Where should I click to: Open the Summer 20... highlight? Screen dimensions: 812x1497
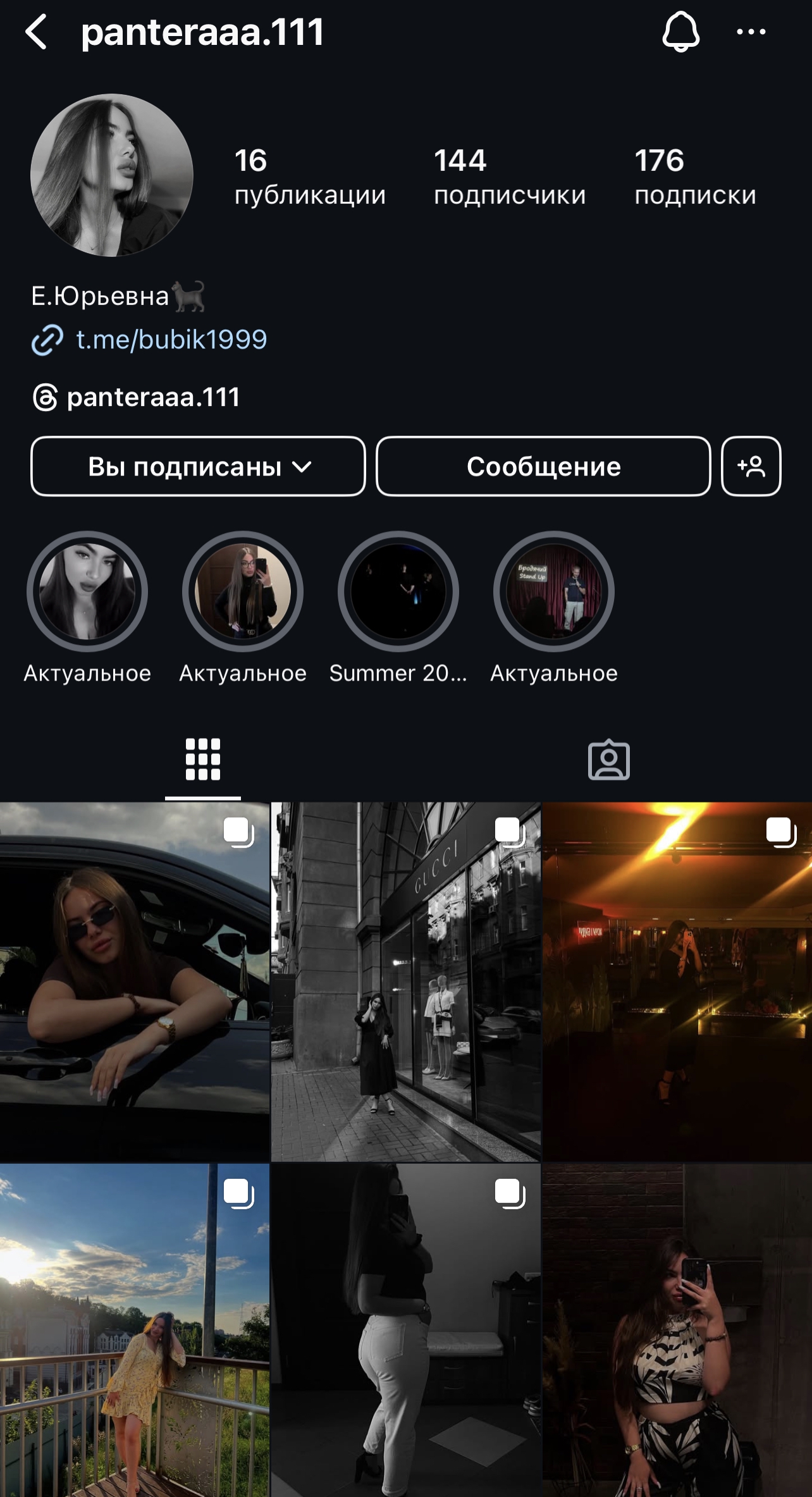pos(398,591)
